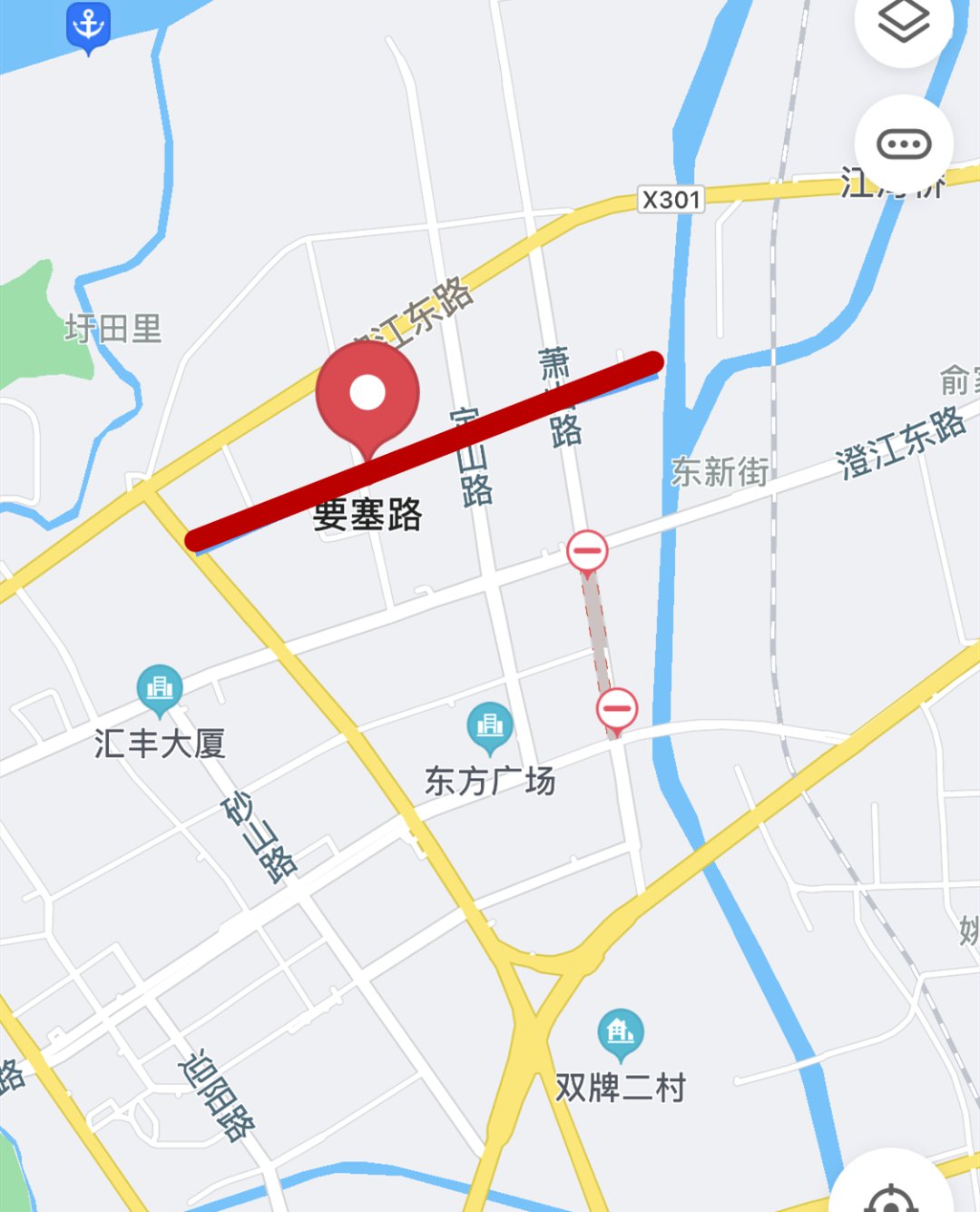
Task: Open the three-dots more options button
Action: [x=903, y=144]
